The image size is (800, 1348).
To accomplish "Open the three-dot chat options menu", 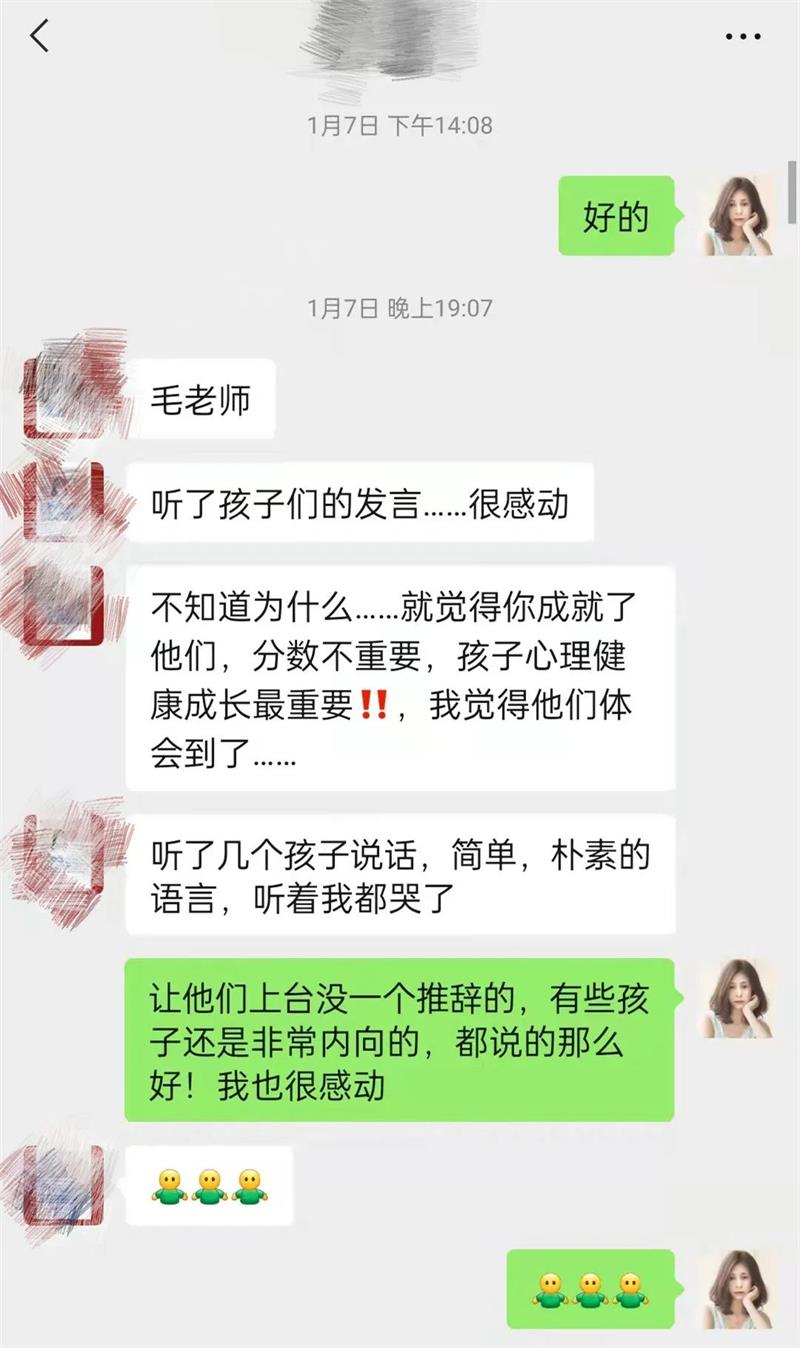I will [x=742, y=37].
